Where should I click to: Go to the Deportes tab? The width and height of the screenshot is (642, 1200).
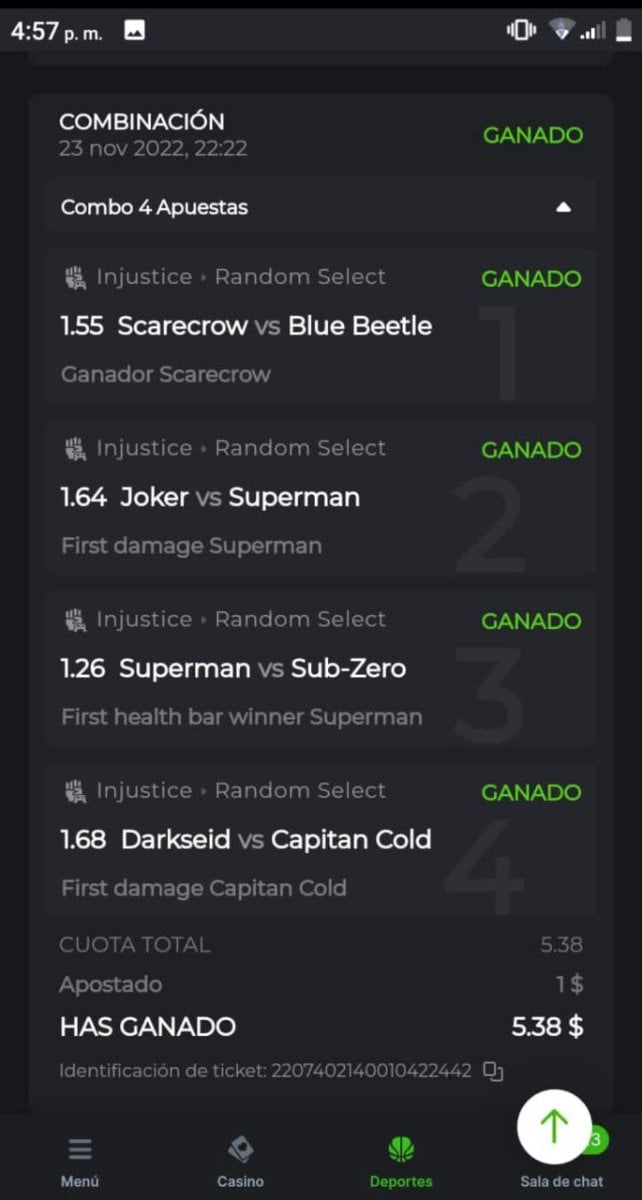tap(401, 1162)
